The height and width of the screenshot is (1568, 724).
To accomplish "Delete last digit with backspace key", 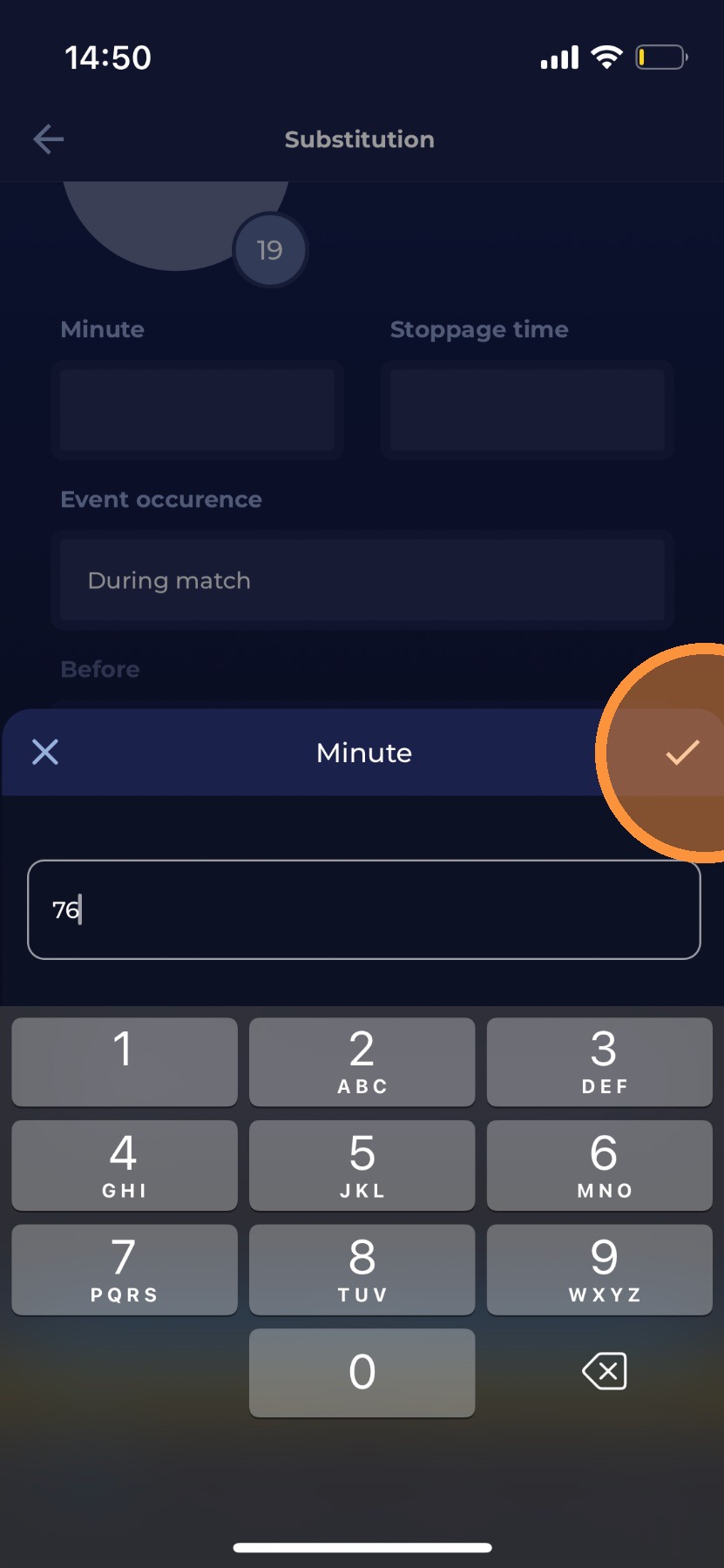I will (x=604, y=1372).
